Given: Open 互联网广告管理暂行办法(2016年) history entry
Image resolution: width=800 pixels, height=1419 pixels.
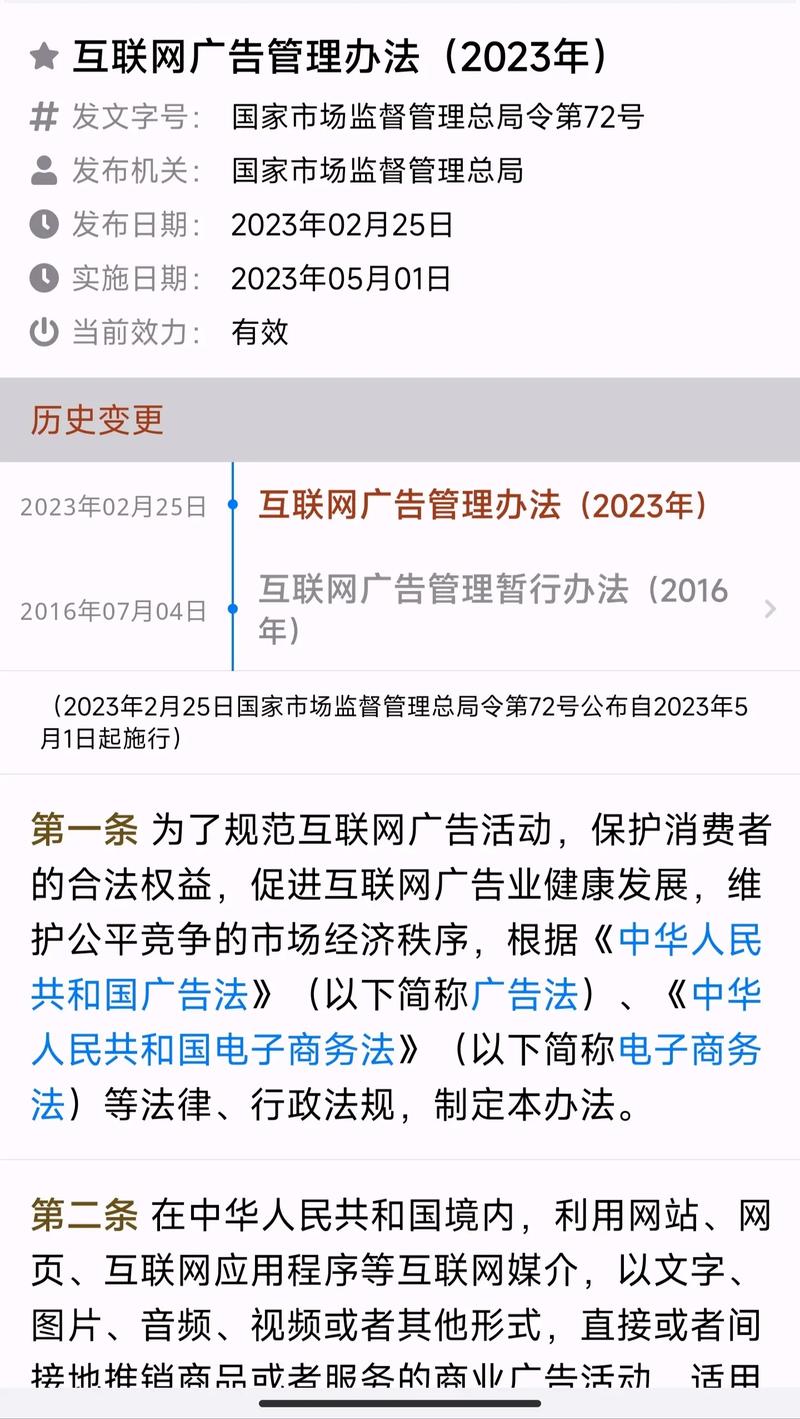Looking at the screenshot, I should click(x=400, y=609).
